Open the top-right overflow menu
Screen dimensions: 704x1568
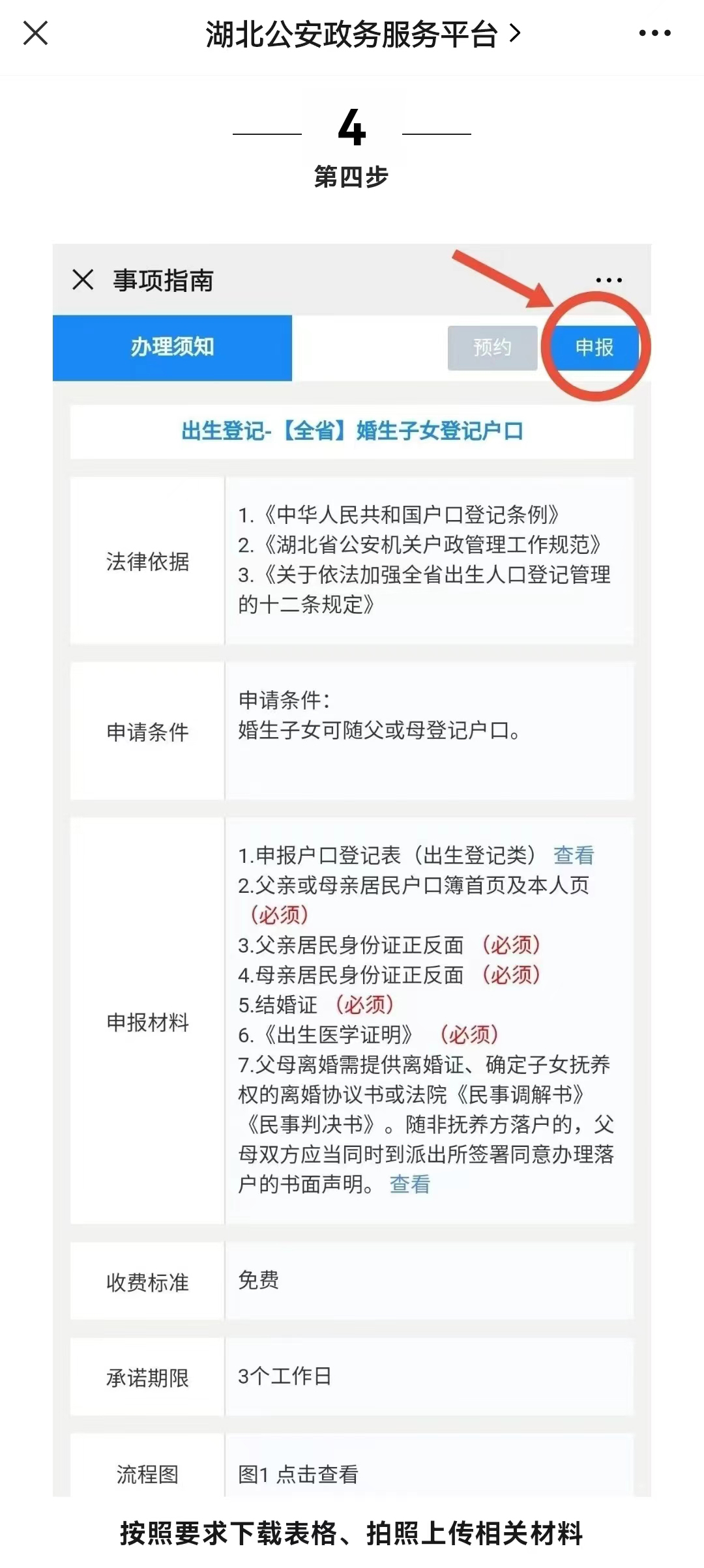[654, 33]
